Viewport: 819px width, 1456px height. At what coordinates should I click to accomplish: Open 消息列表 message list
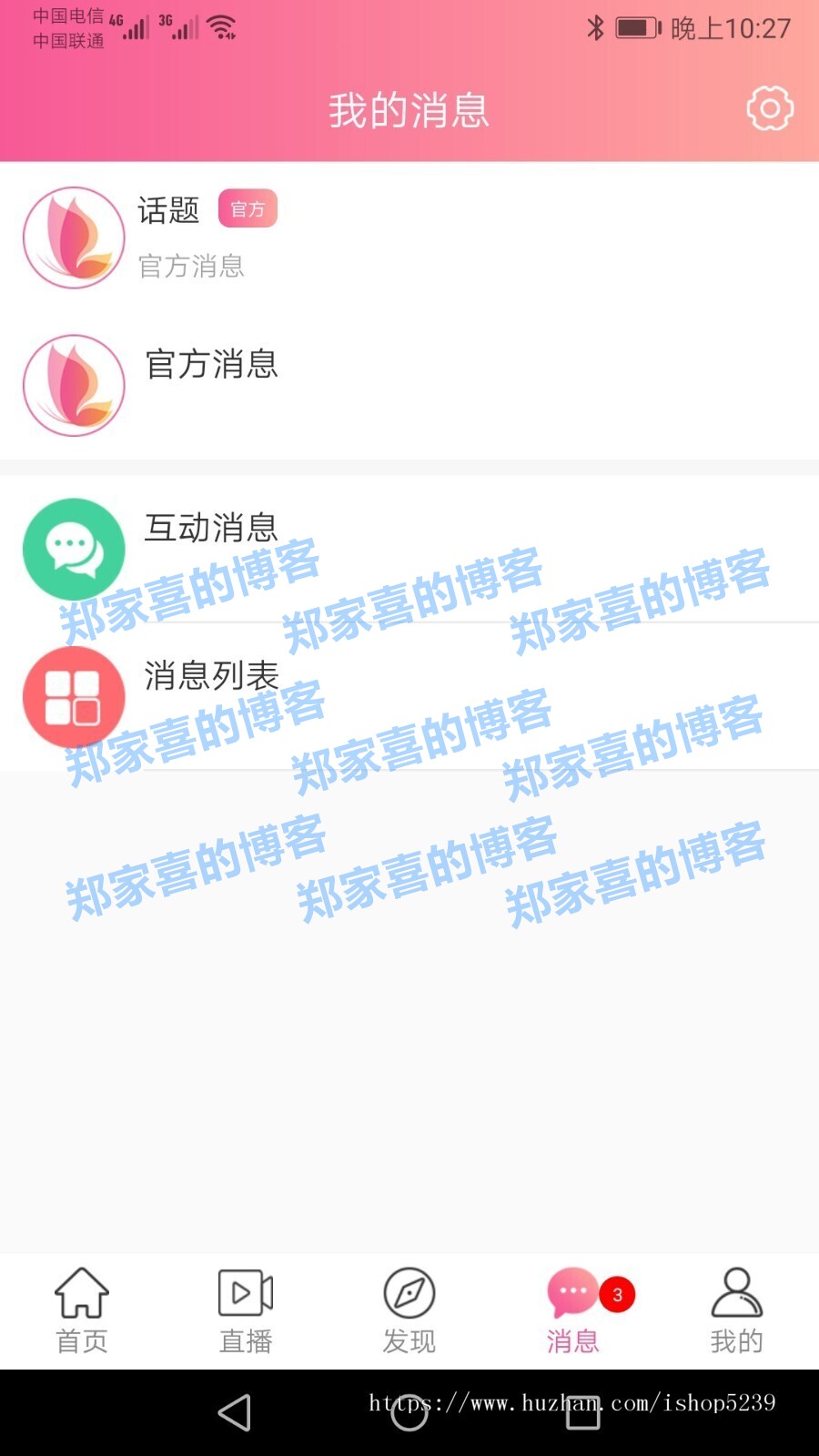click(x=409, y=697)
